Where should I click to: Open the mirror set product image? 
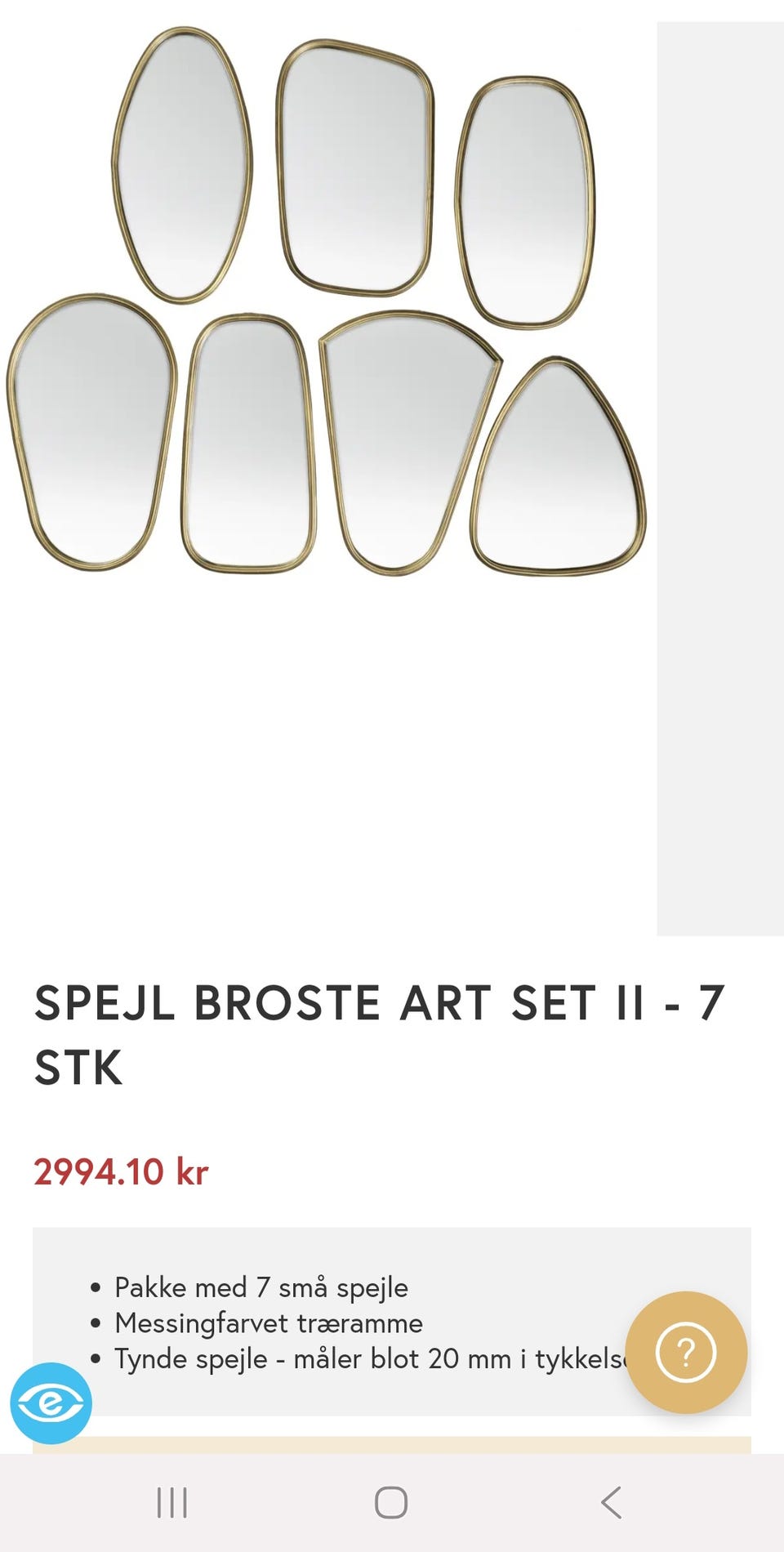tap(327, 302)
